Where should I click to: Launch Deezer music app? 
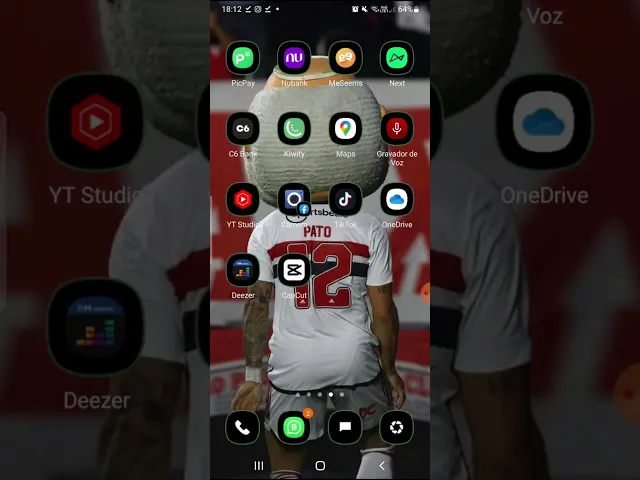243,270
